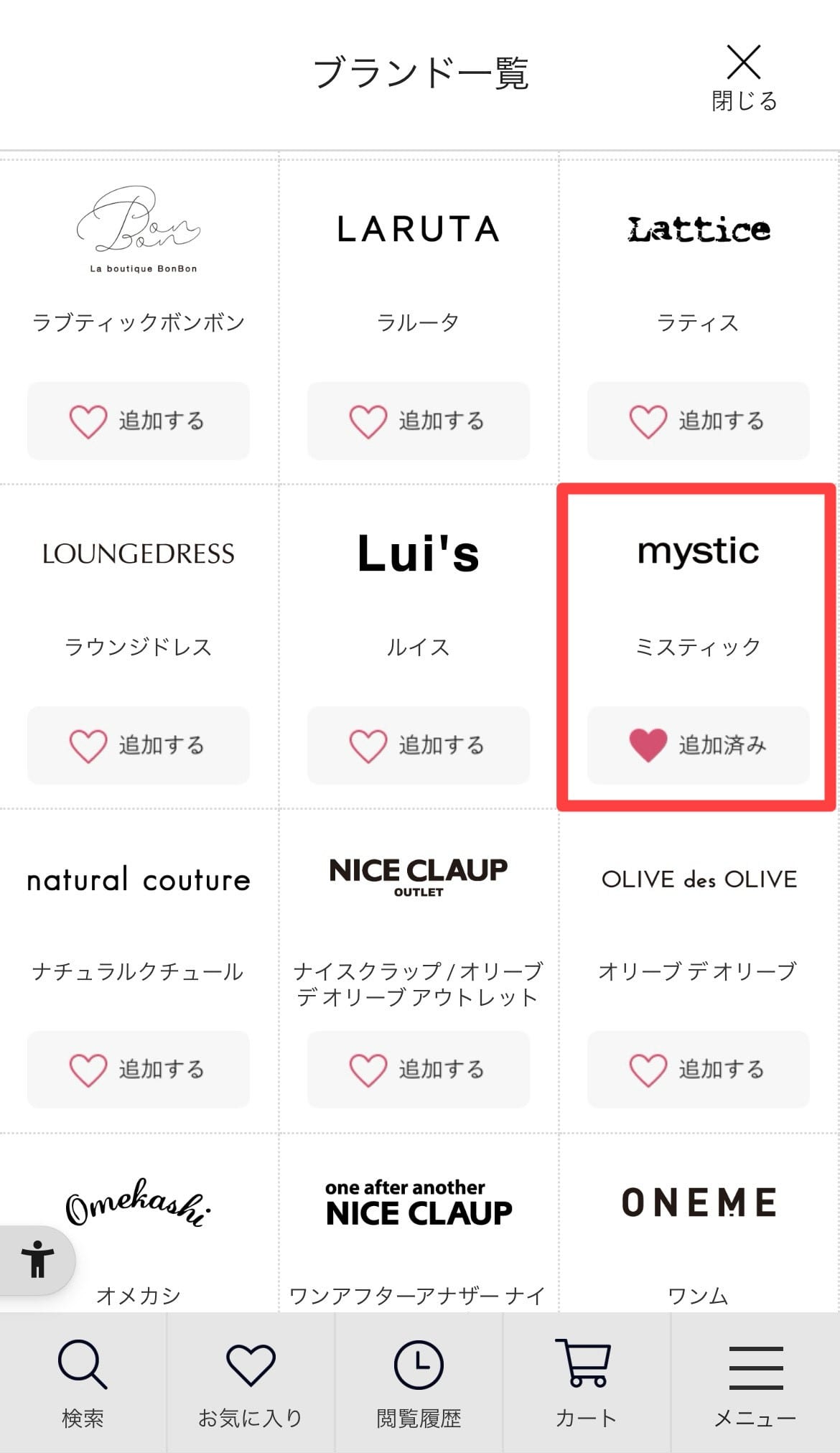
Task: View the カート shopping cart
Action: point(587,1383)
